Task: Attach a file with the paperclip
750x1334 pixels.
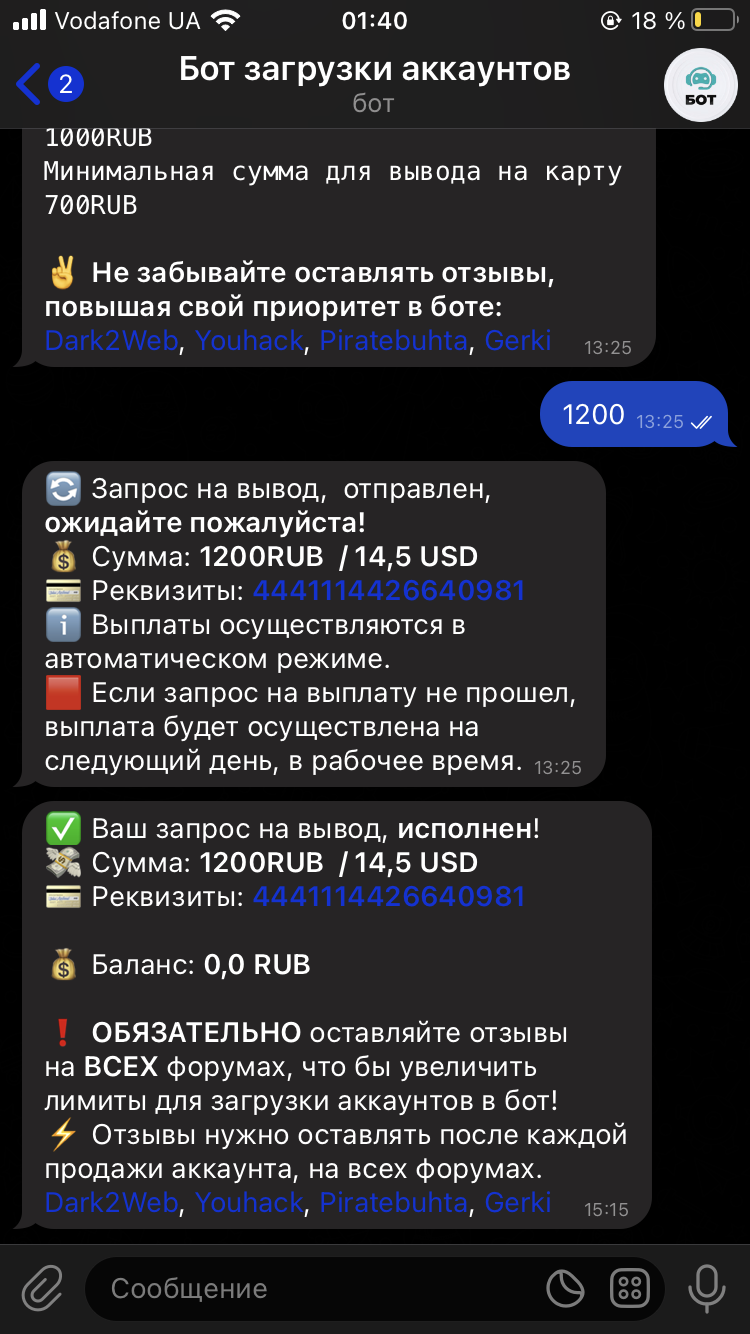Action: pyautogui.click(x=42, y=1287)
